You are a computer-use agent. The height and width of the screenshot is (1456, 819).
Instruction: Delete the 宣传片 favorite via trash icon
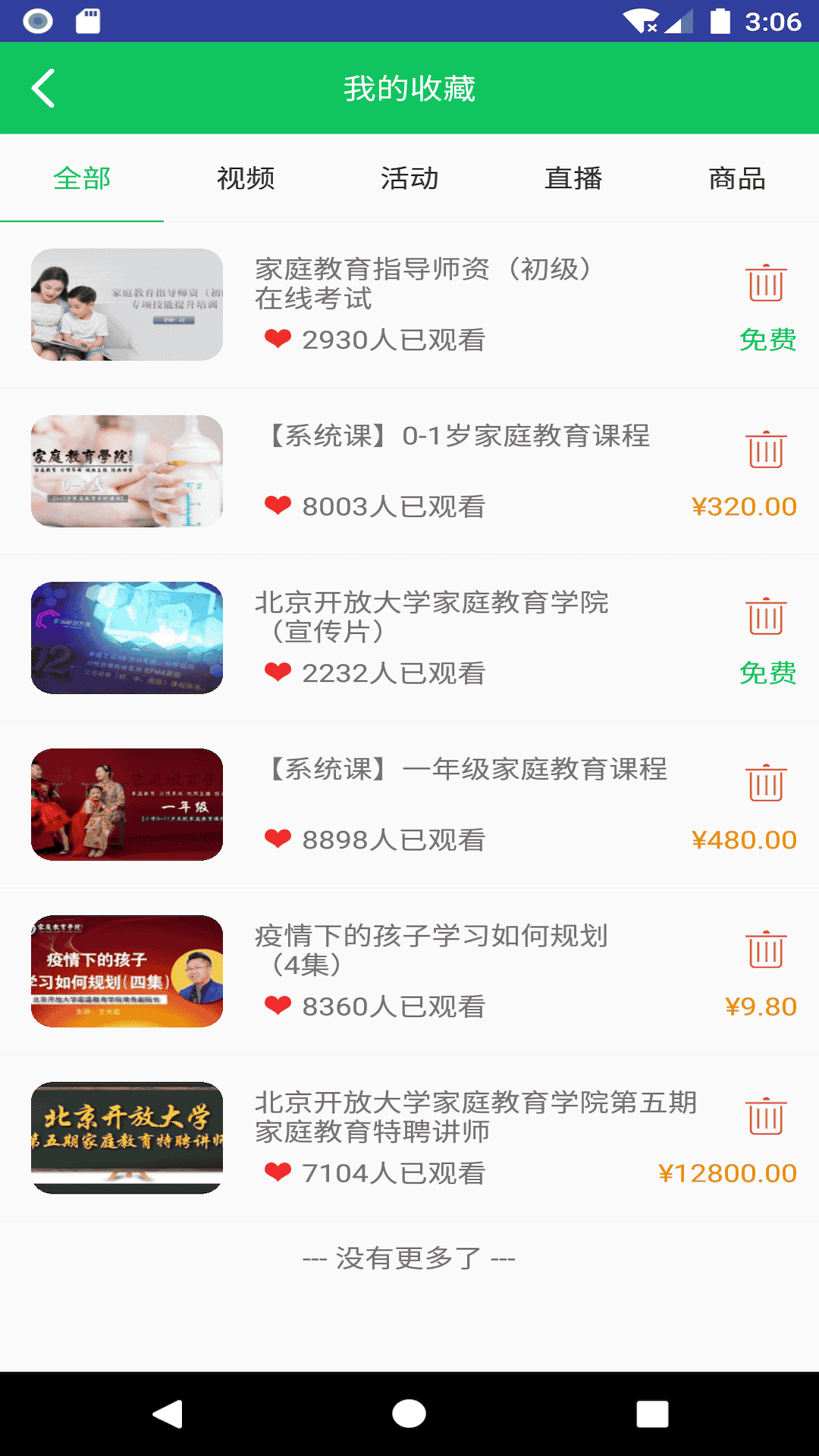click(x=766, y=617)
